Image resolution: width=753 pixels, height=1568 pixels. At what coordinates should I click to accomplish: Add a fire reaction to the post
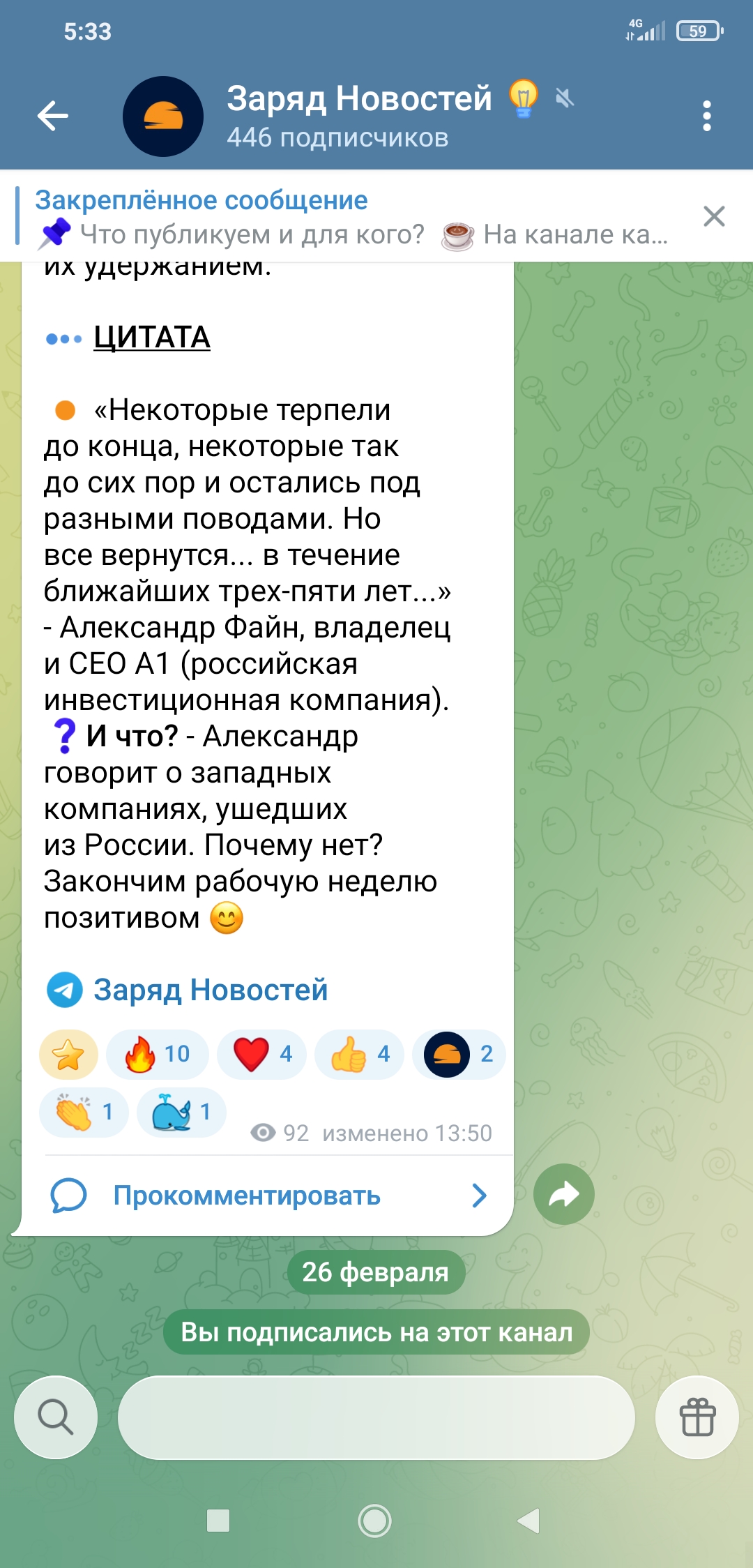pyautogui.click(x=157, y=1054)
